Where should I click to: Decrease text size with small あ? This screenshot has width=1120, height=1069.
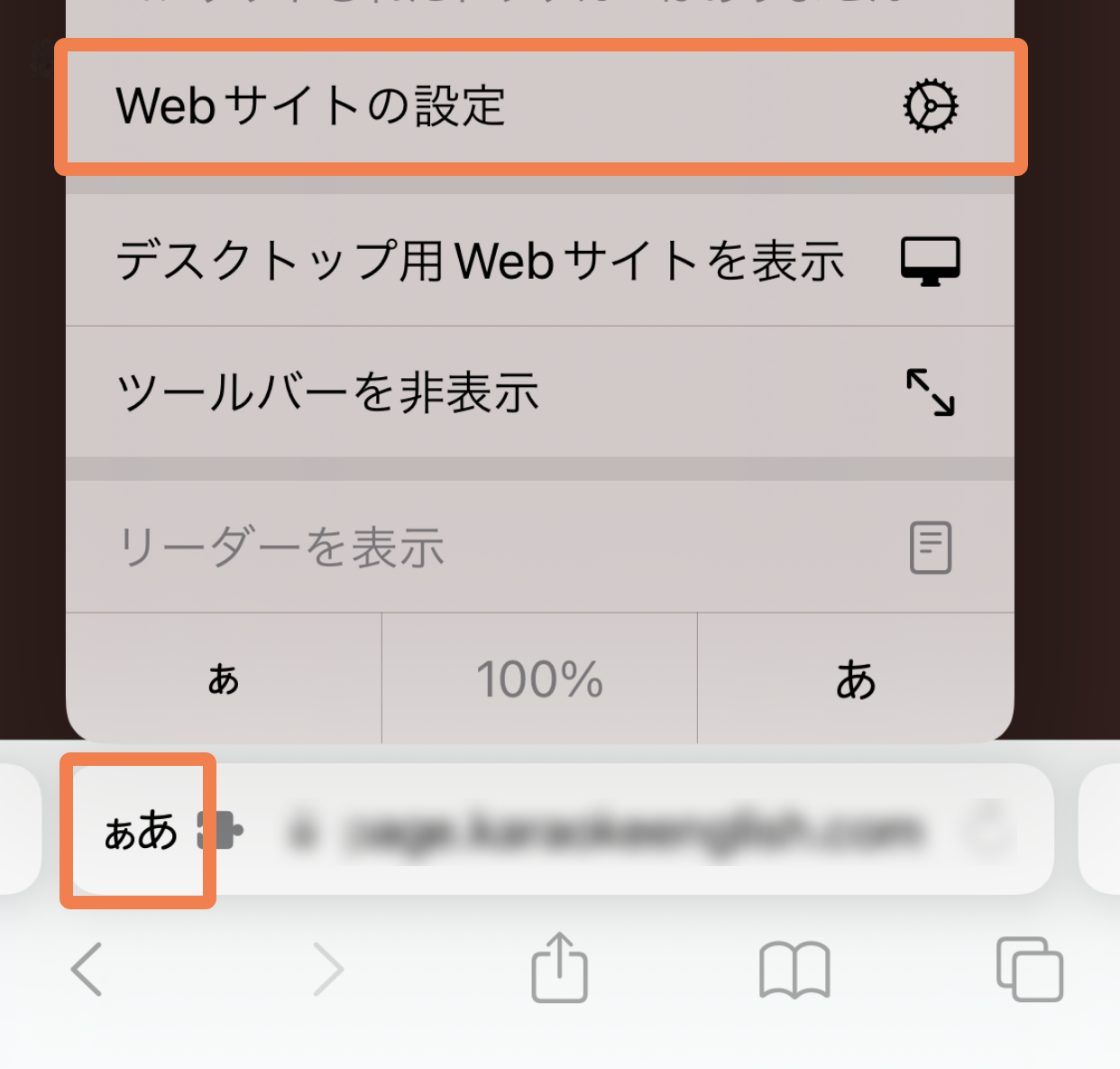click(x=224, y=678)
